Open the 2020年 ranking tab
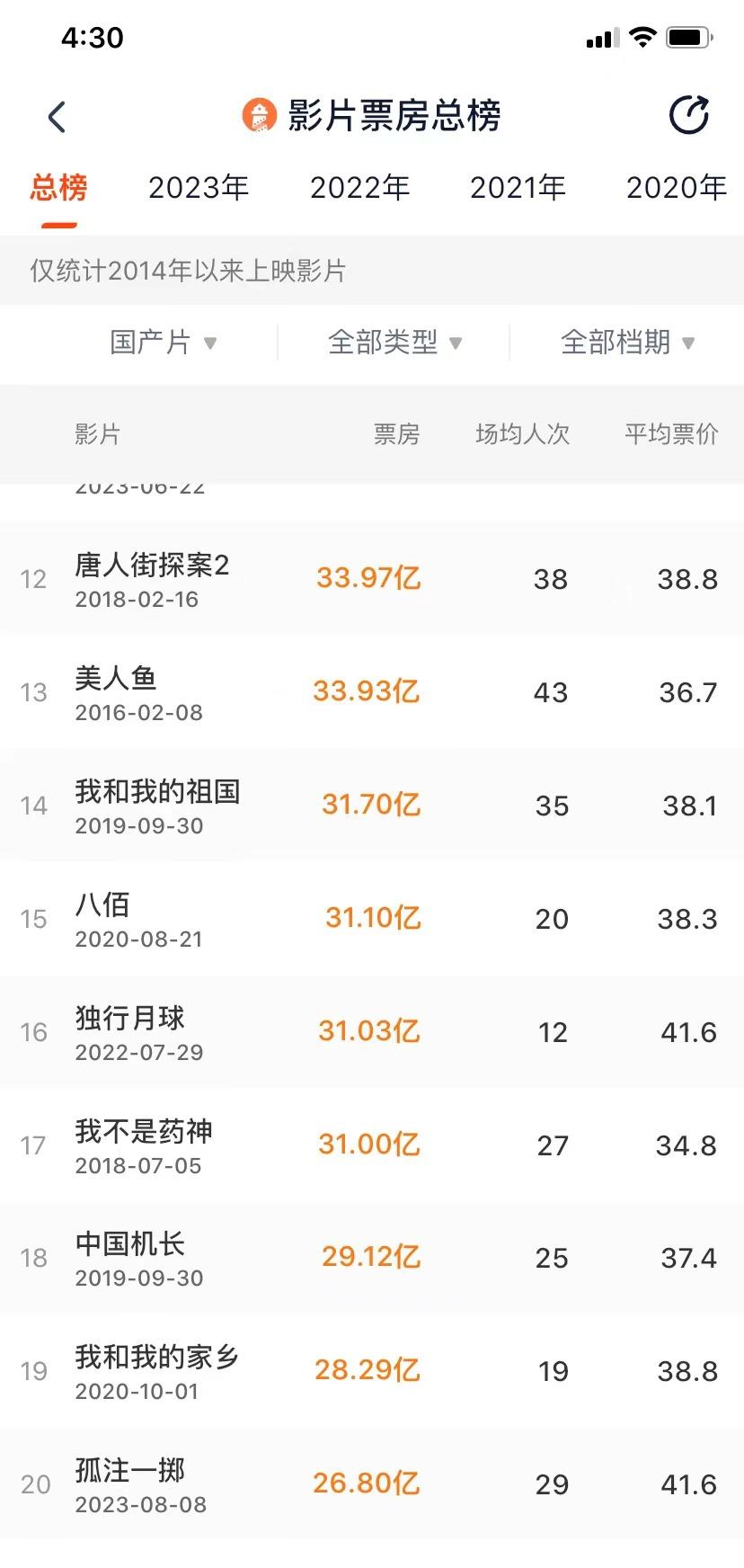 [676, 188]
